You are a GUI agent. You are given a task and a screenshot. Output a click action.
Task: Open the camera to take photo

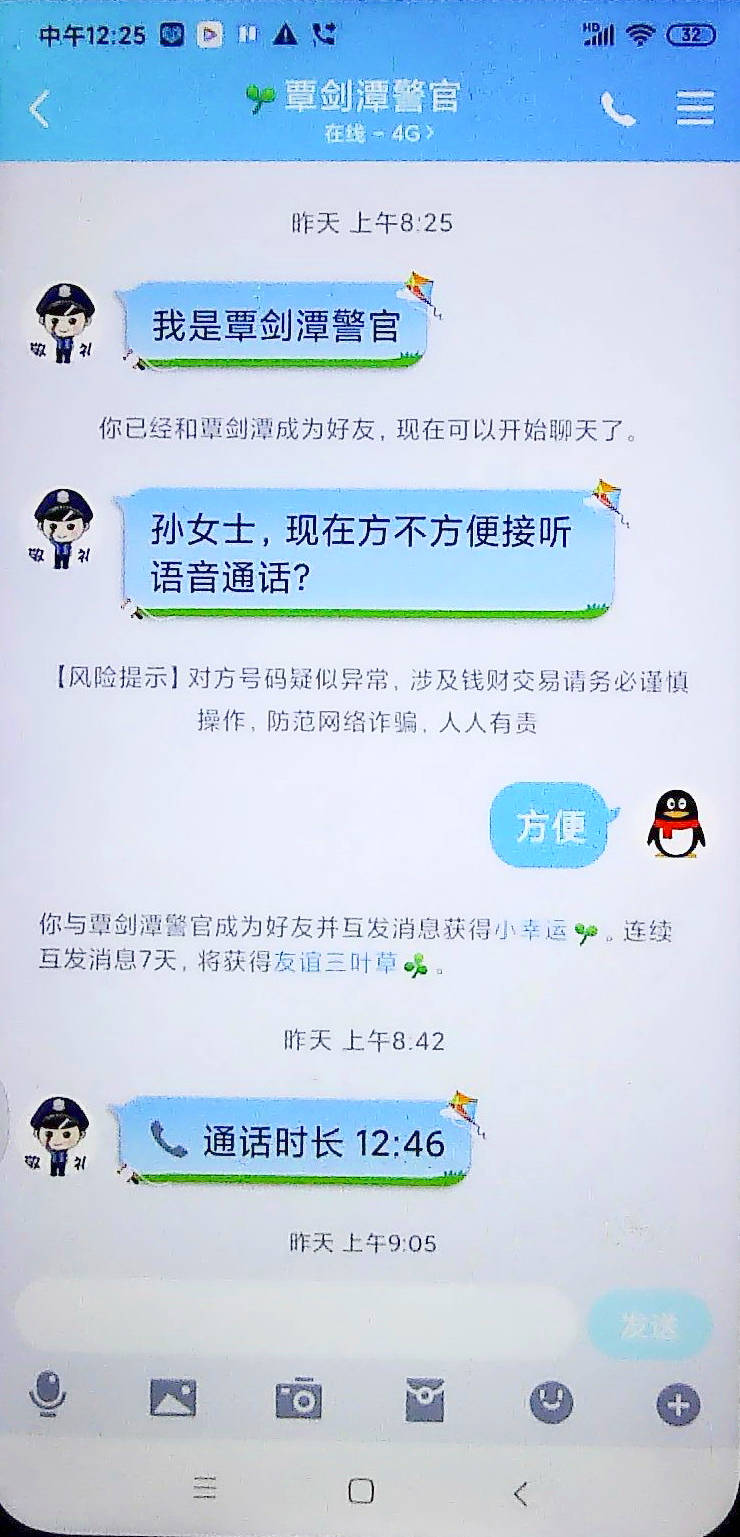tap(298, 1398)
